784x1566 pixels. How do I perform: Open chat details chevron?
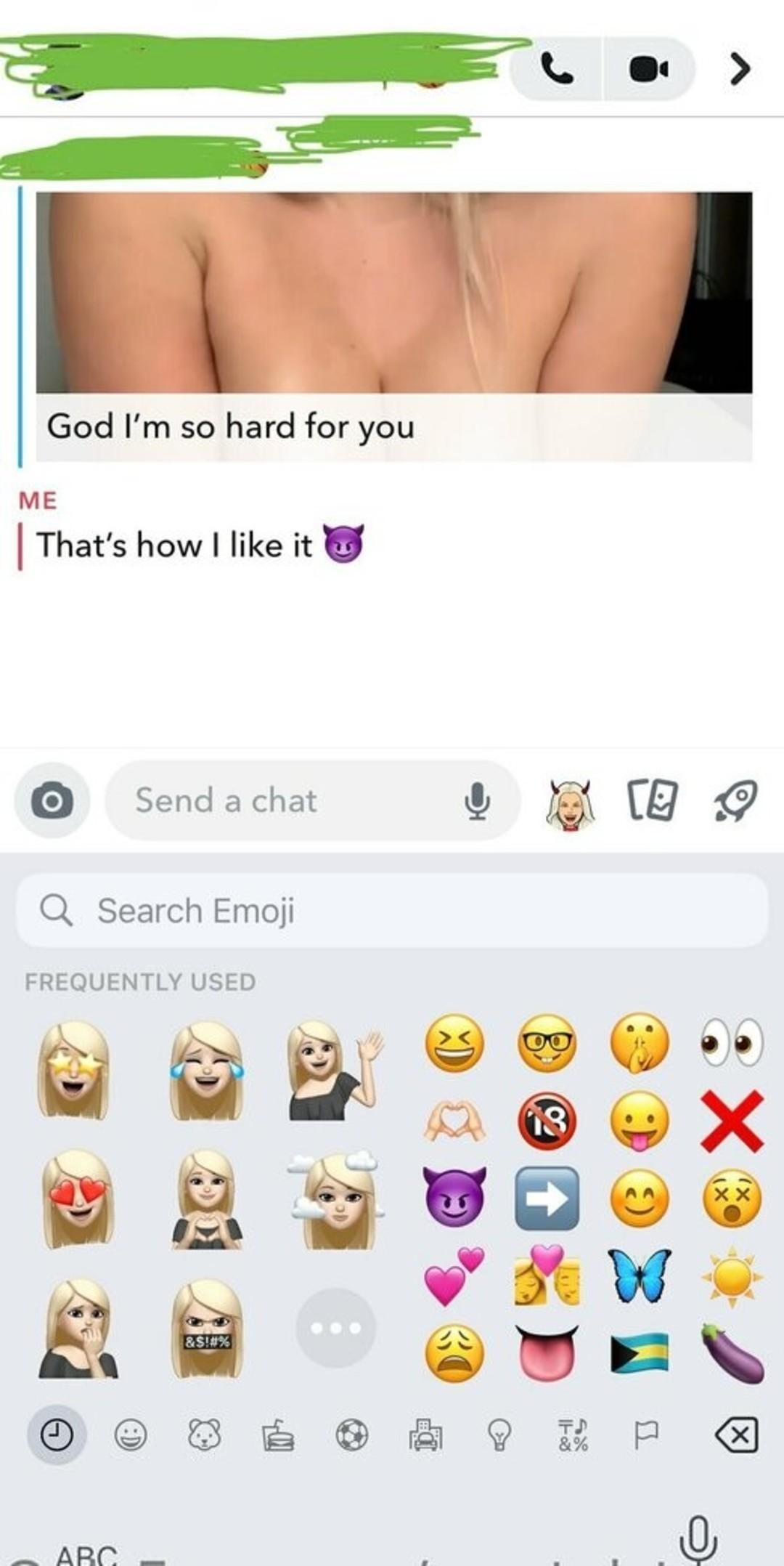(739, 70)
